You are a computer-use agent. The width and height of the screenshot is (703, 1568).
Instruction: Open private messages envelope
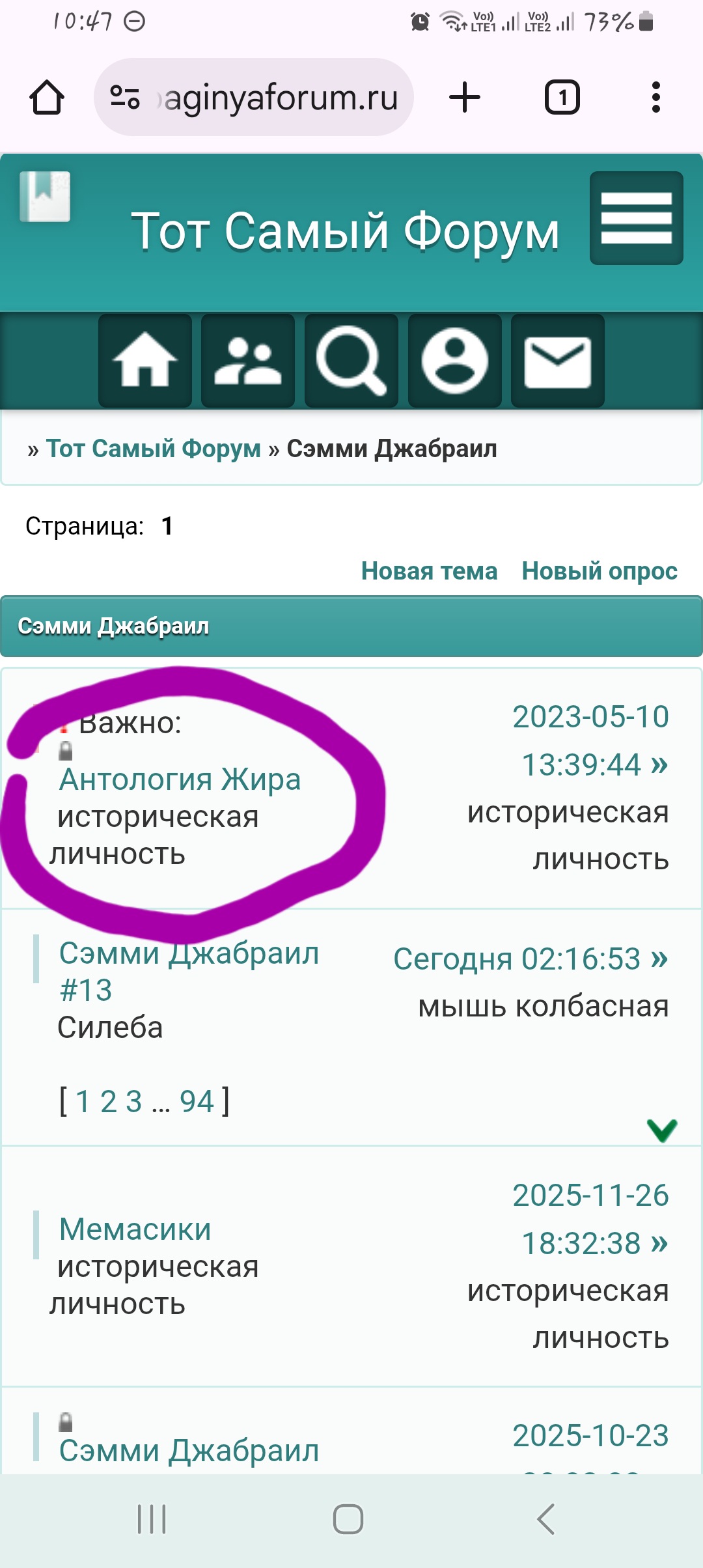tap(557, 360)
